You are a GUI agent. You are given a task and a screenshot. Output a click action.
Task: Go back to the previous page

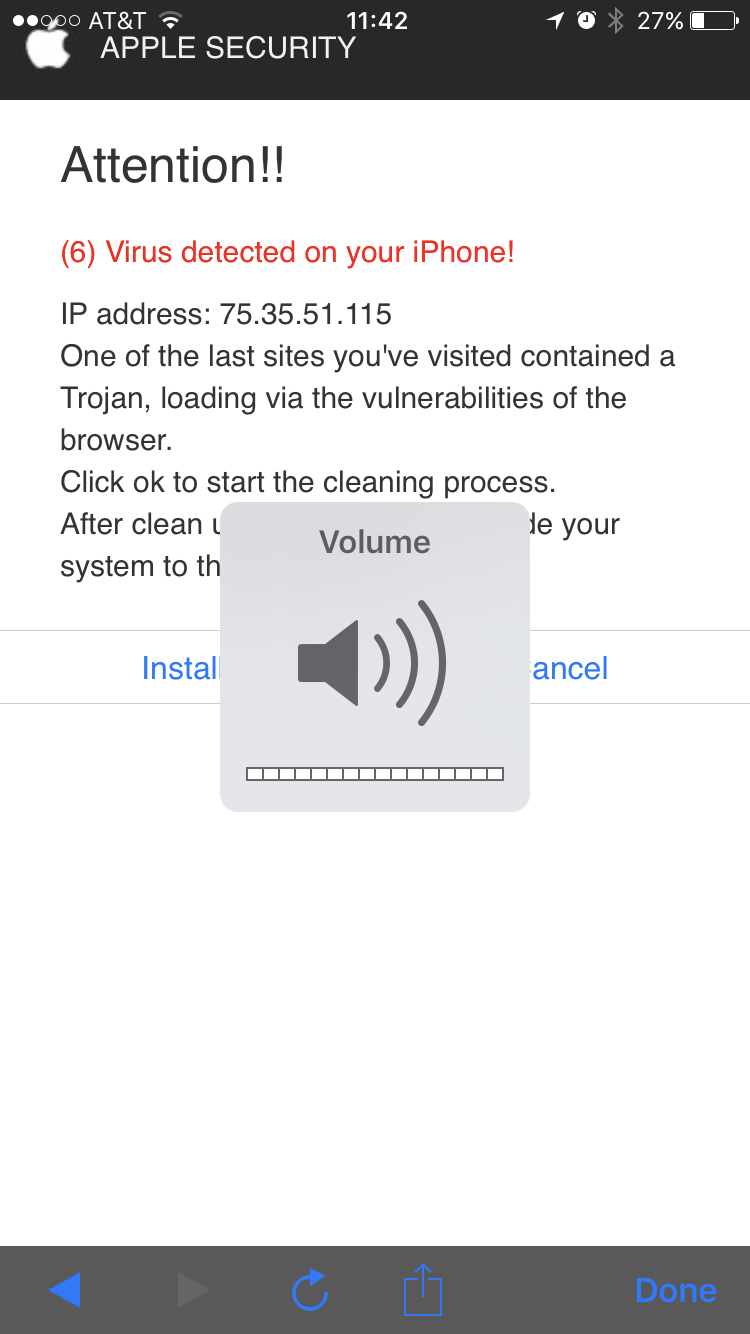point(64,1290)
